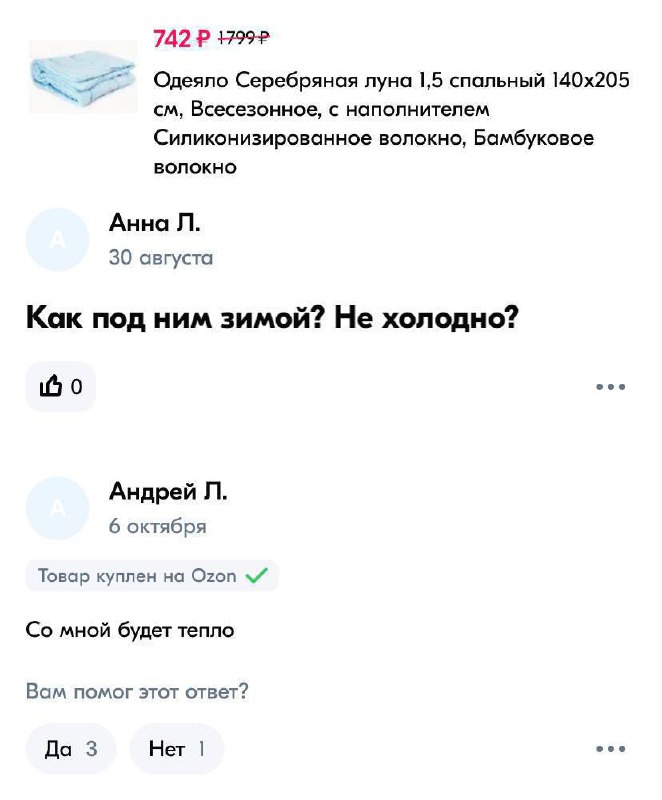Open the overflow menu for Анна Л.'s question
662x800 pixels.
tap(610, 387)
